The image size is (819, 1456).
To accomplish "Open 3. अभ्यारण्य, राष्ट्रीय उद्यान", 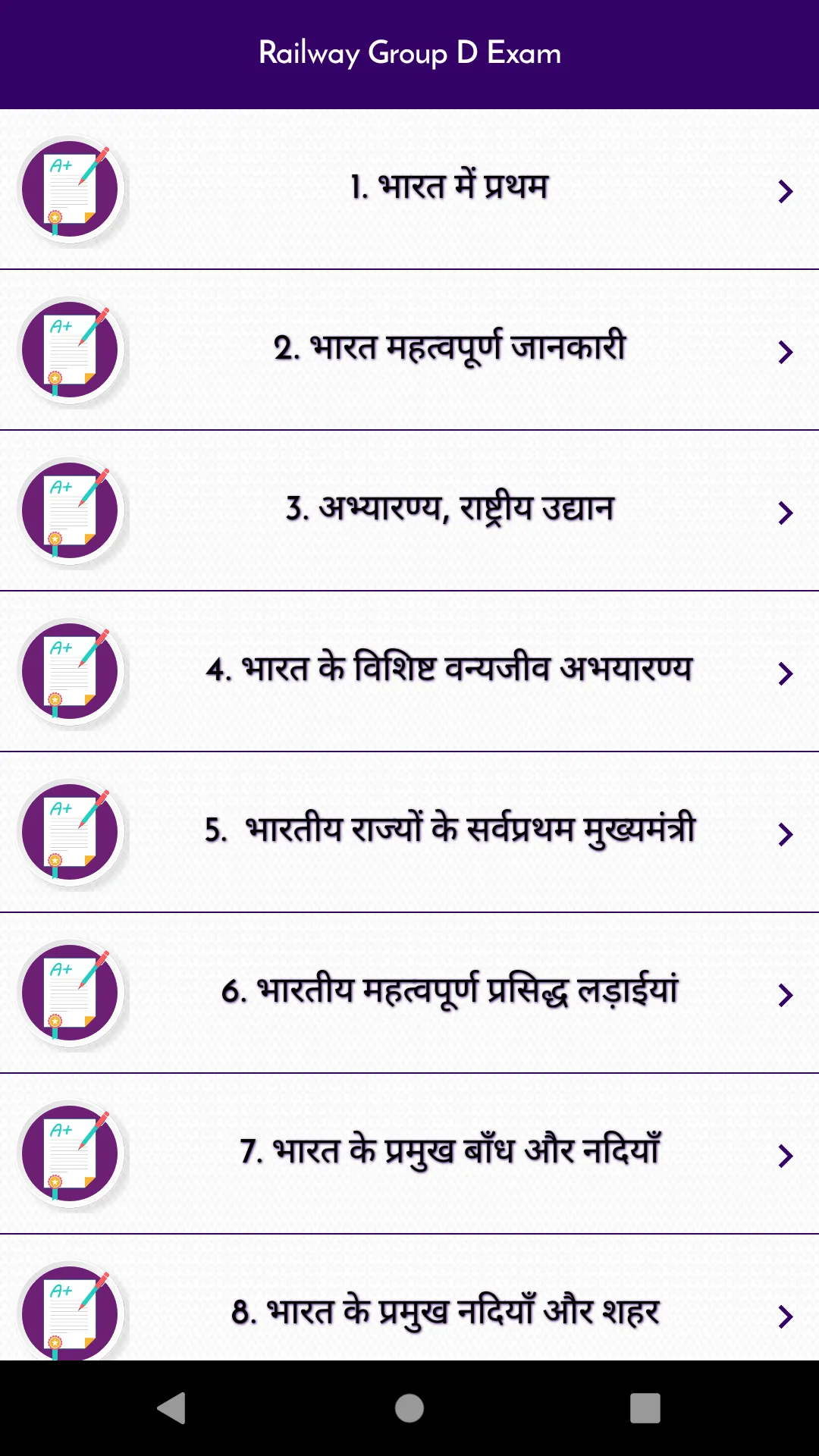I will pyautogui.click(x=409, y=510).
